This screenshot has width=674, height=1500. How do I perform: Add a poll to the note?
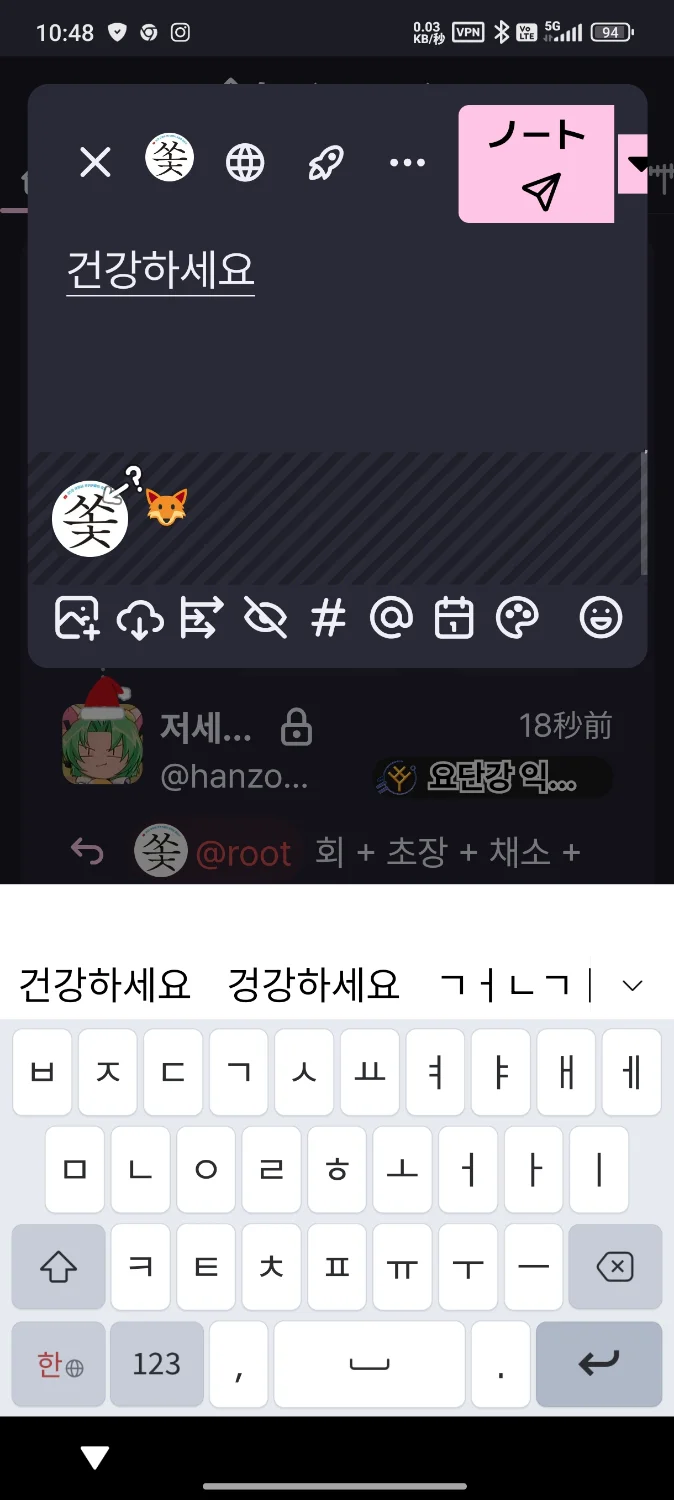201,619
